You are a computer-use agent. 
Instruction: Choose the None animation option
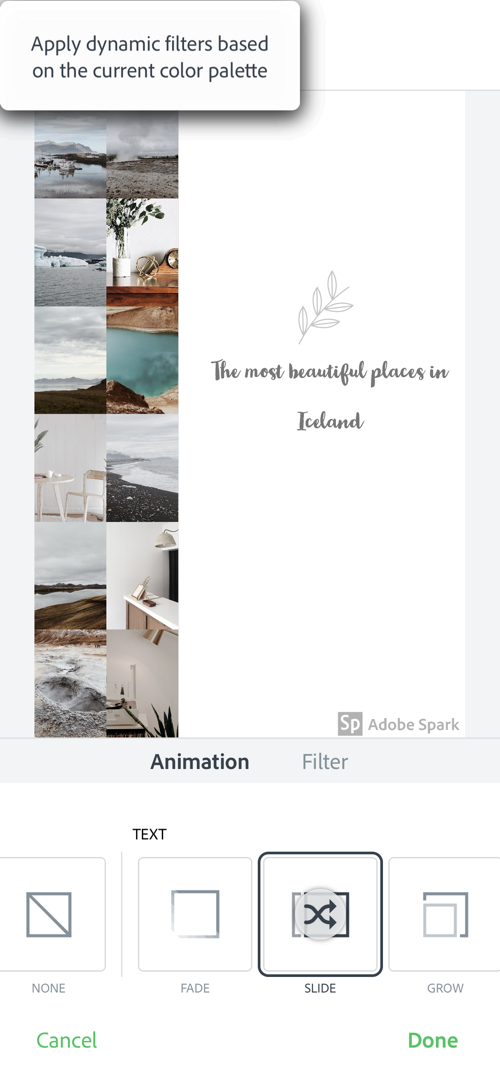48,914
